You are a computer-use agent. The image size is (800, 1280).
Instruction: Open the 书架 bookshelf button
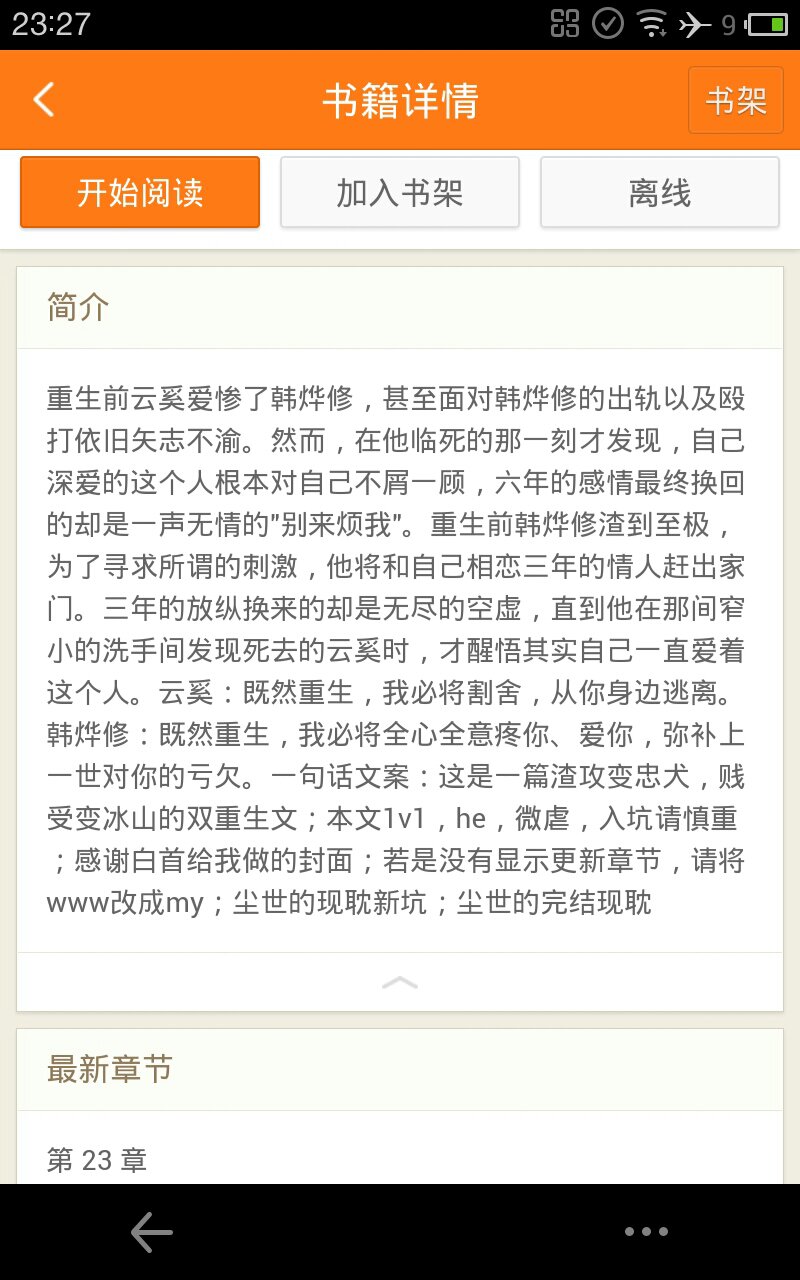coord(736,100)
